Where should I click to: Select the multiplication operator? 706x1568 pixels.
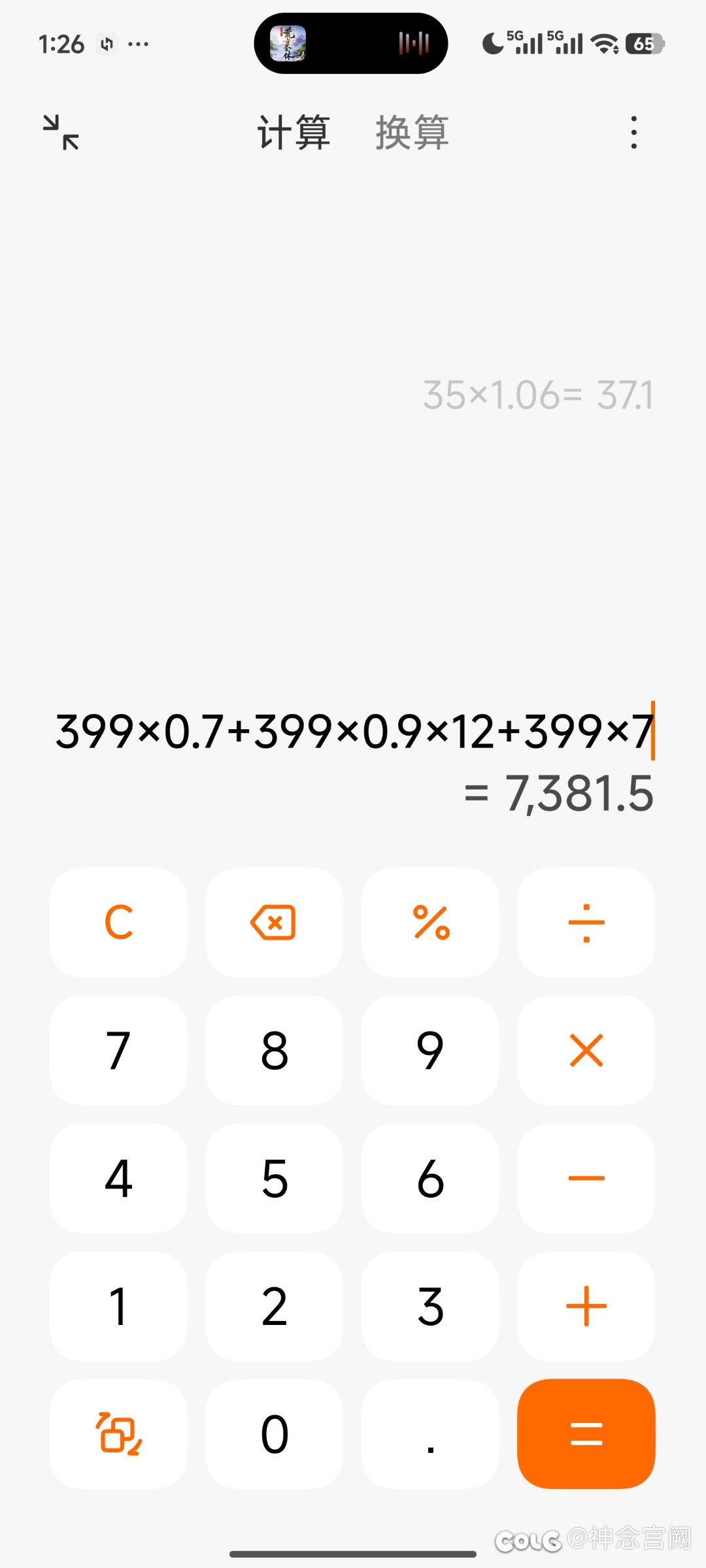pos(585,1051)
